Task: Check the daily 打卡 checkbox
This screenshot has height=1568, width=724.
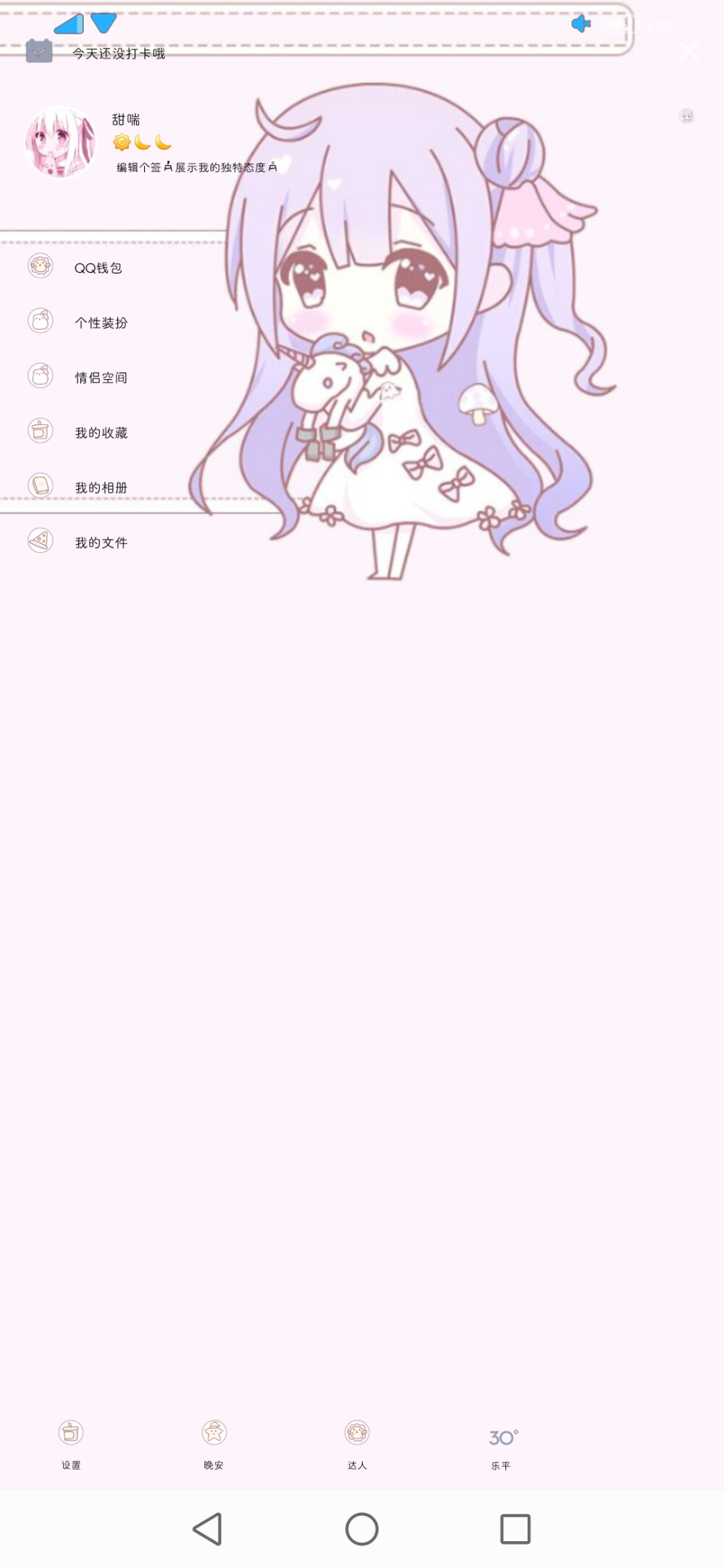Action: 39,51
